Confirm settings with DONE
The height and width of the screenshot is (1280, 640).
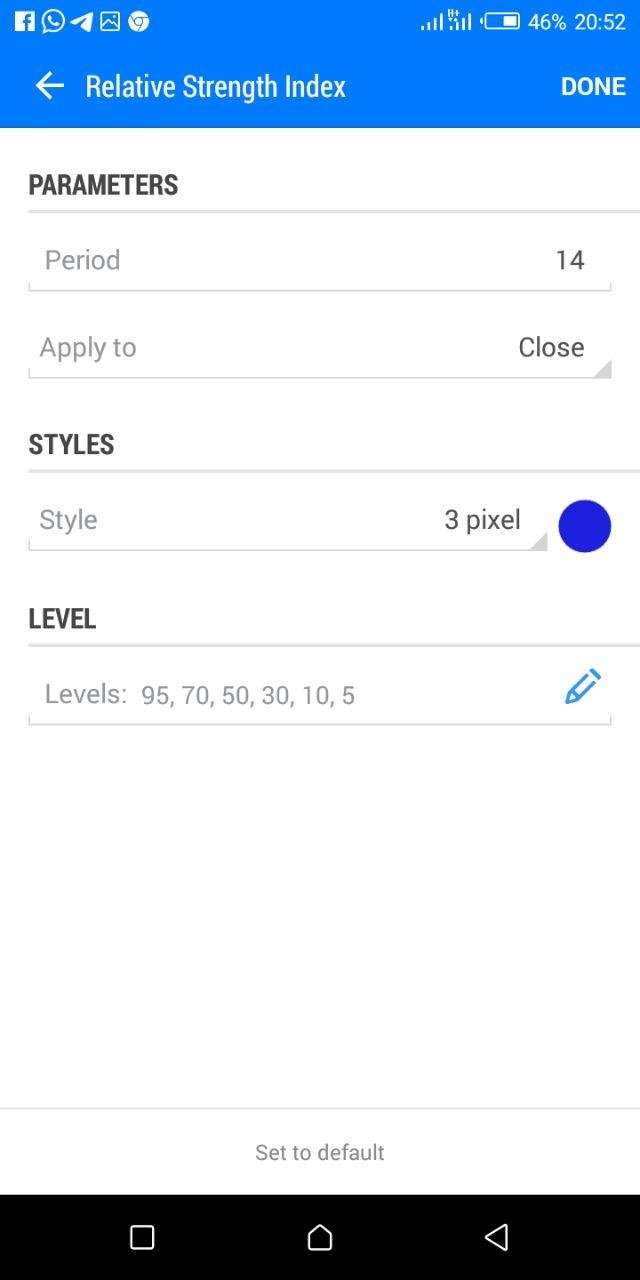click(592, 86)
